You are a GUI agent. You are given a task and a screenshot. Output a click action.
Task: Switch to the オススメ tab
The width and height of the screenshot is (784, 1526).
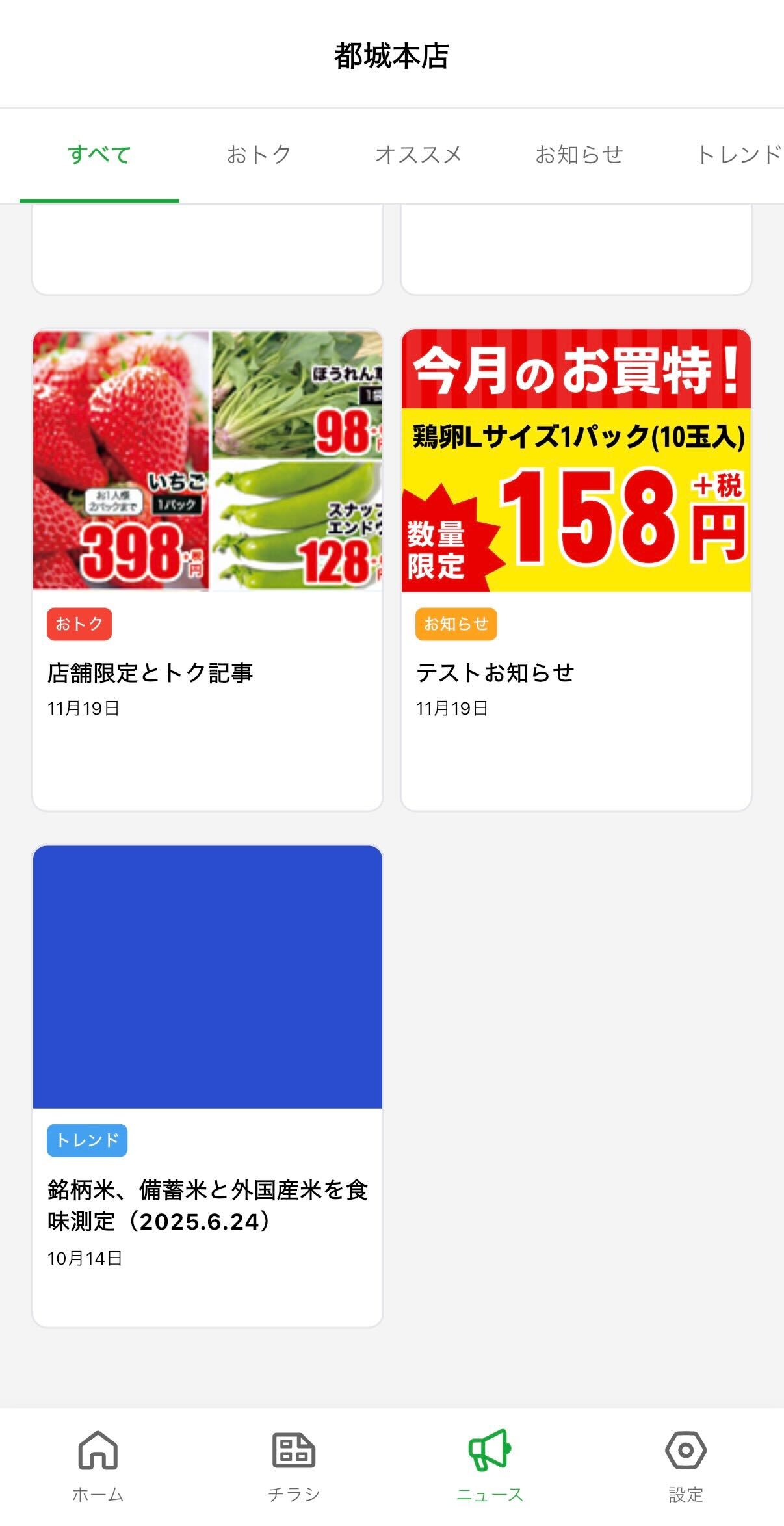pyautogui.click(x=419, y=154)
